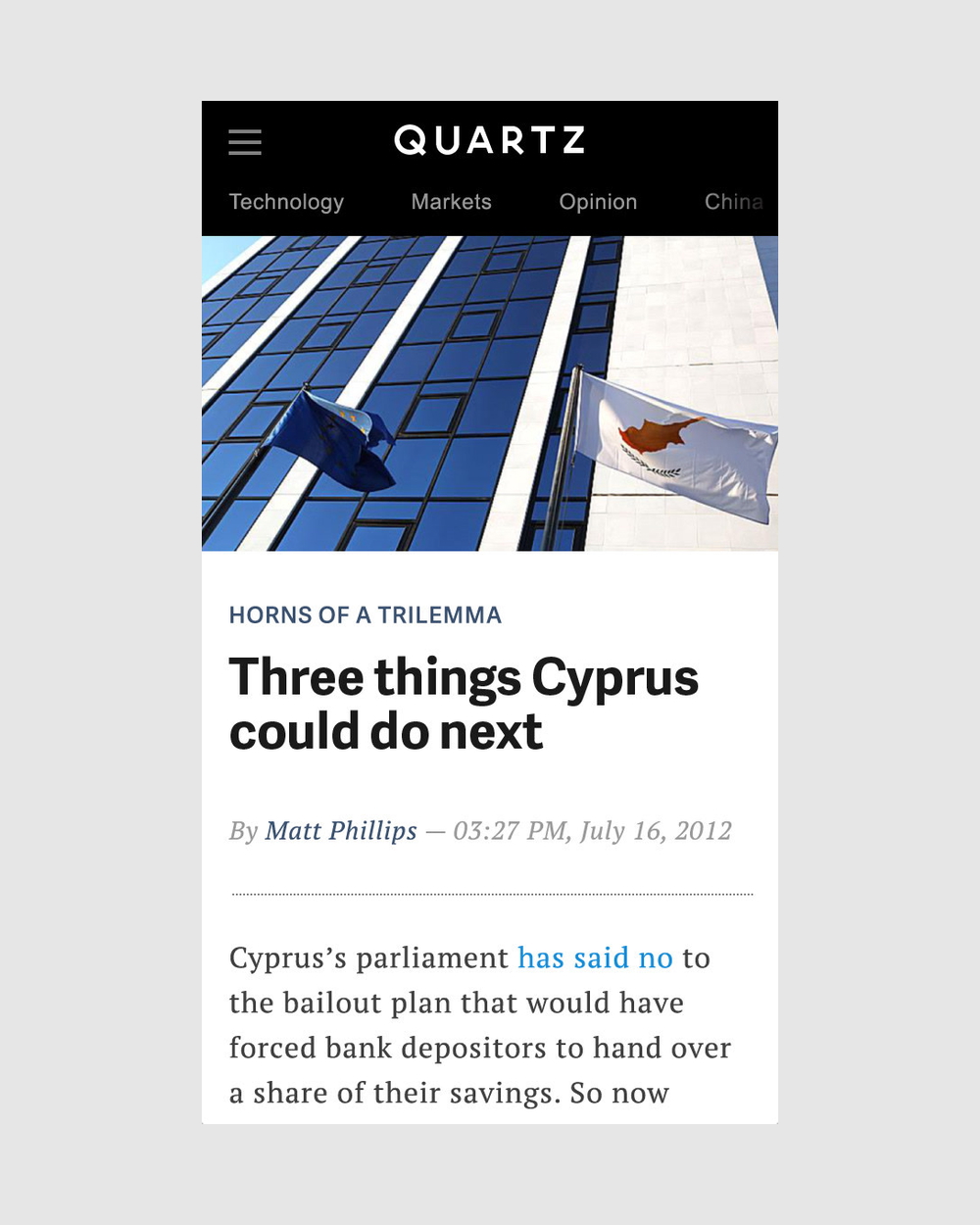Image resolution: width=980 pixels, height=1225 pixels.
Task: Click the em dash in the byline
Action: [x=434, y=830]
